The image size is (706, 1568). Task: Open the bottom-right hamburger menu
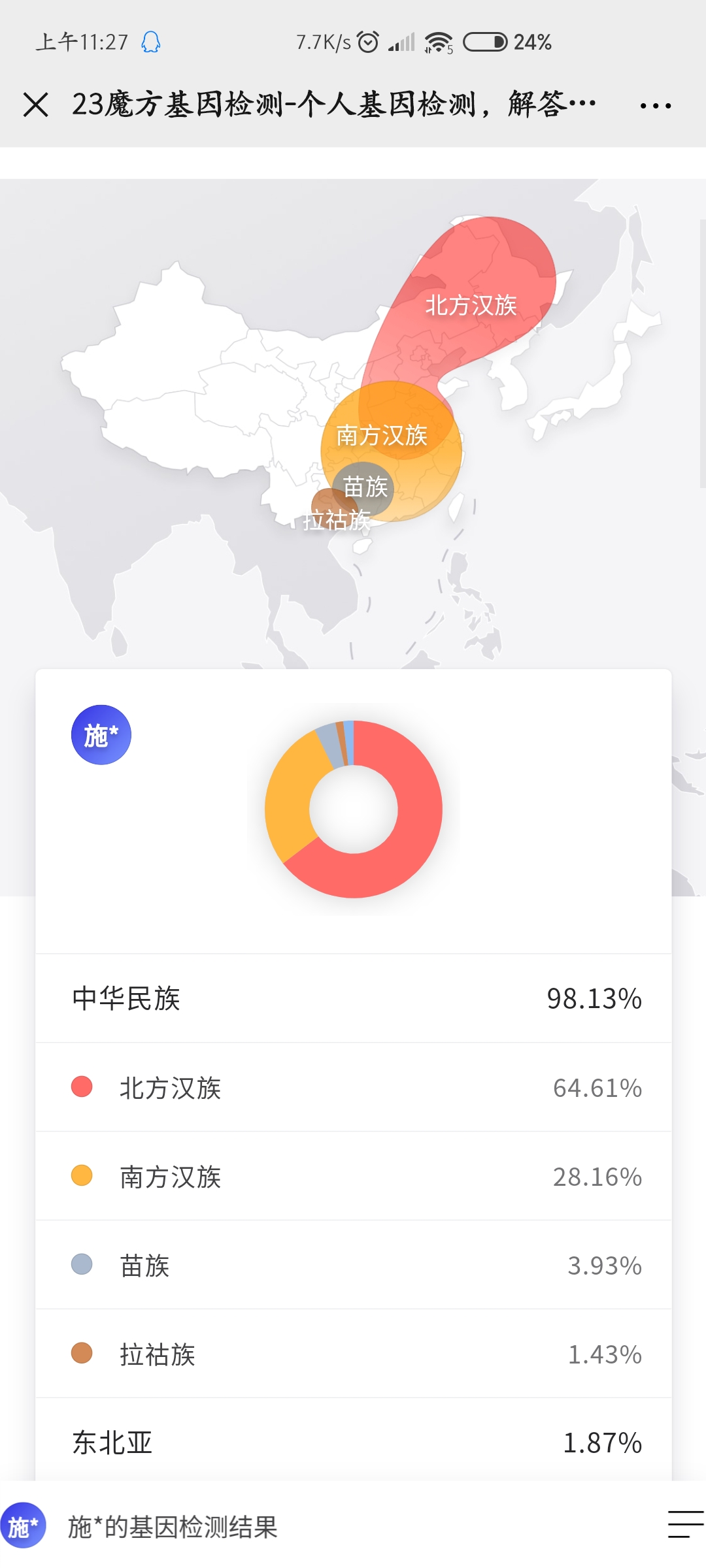coord(685,1524)
